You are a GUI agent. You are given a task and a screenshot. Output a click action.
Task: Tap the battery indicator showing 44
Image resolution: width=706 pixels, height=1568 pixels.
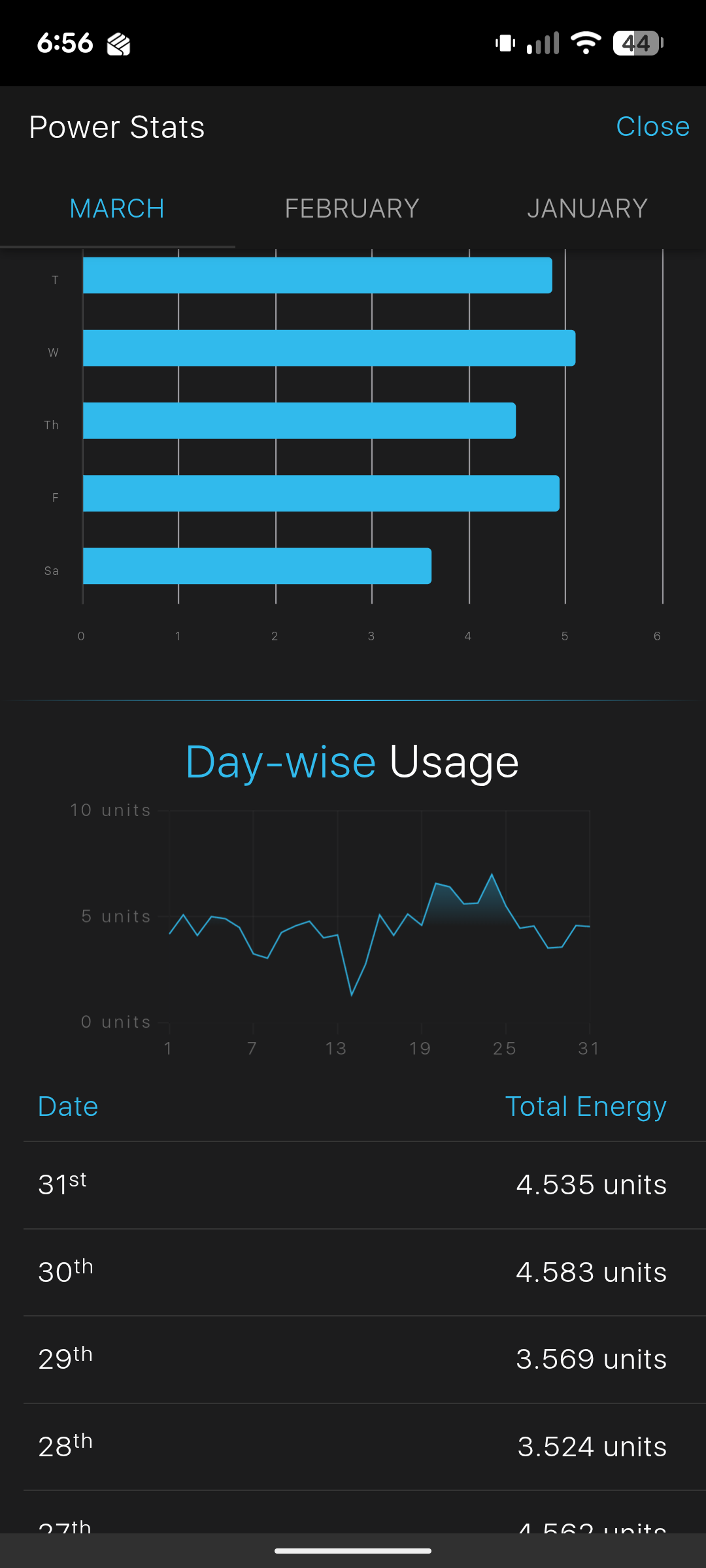tap(636, 43)
